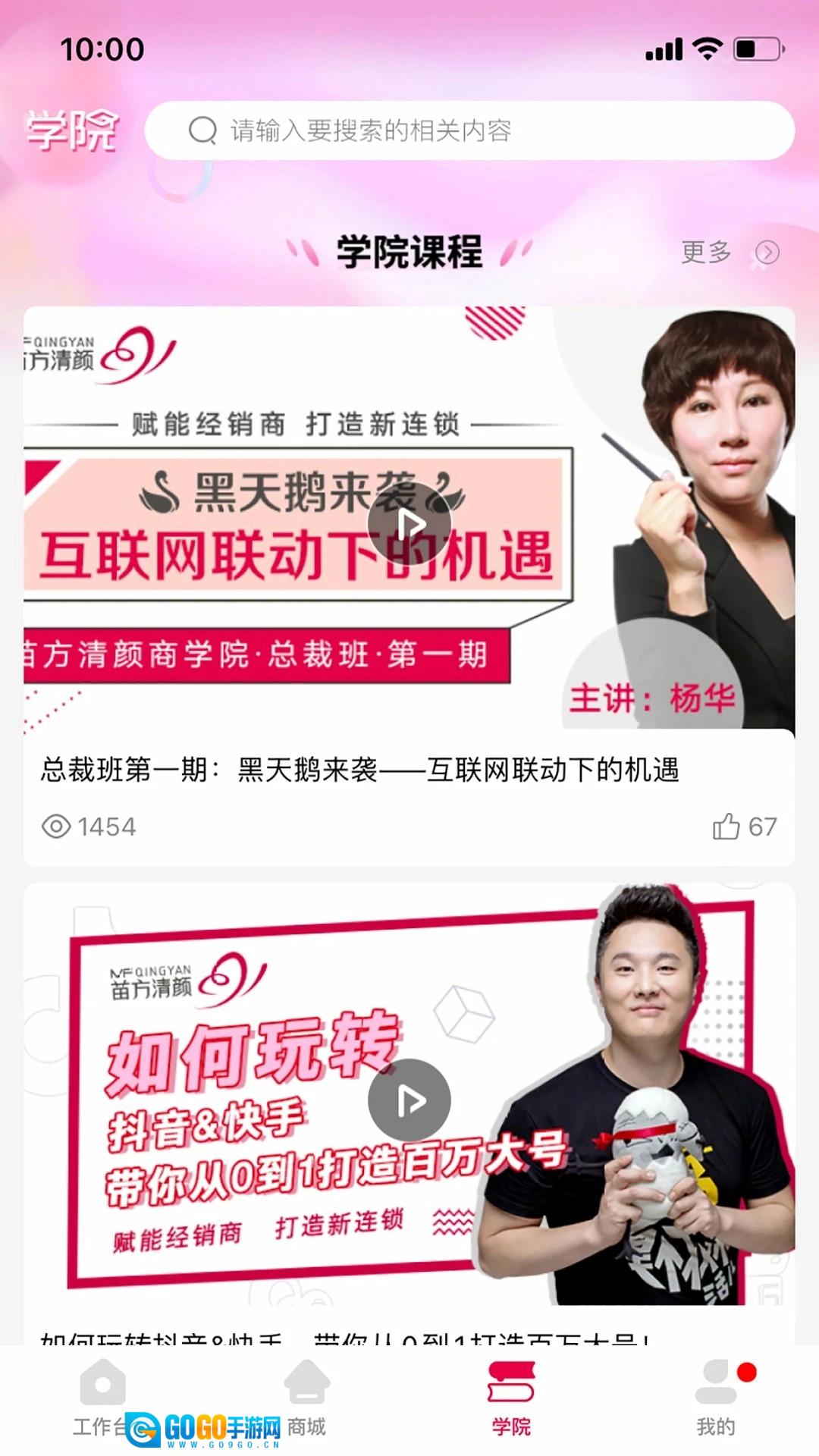Switch to the 商城 tab

306,1399
